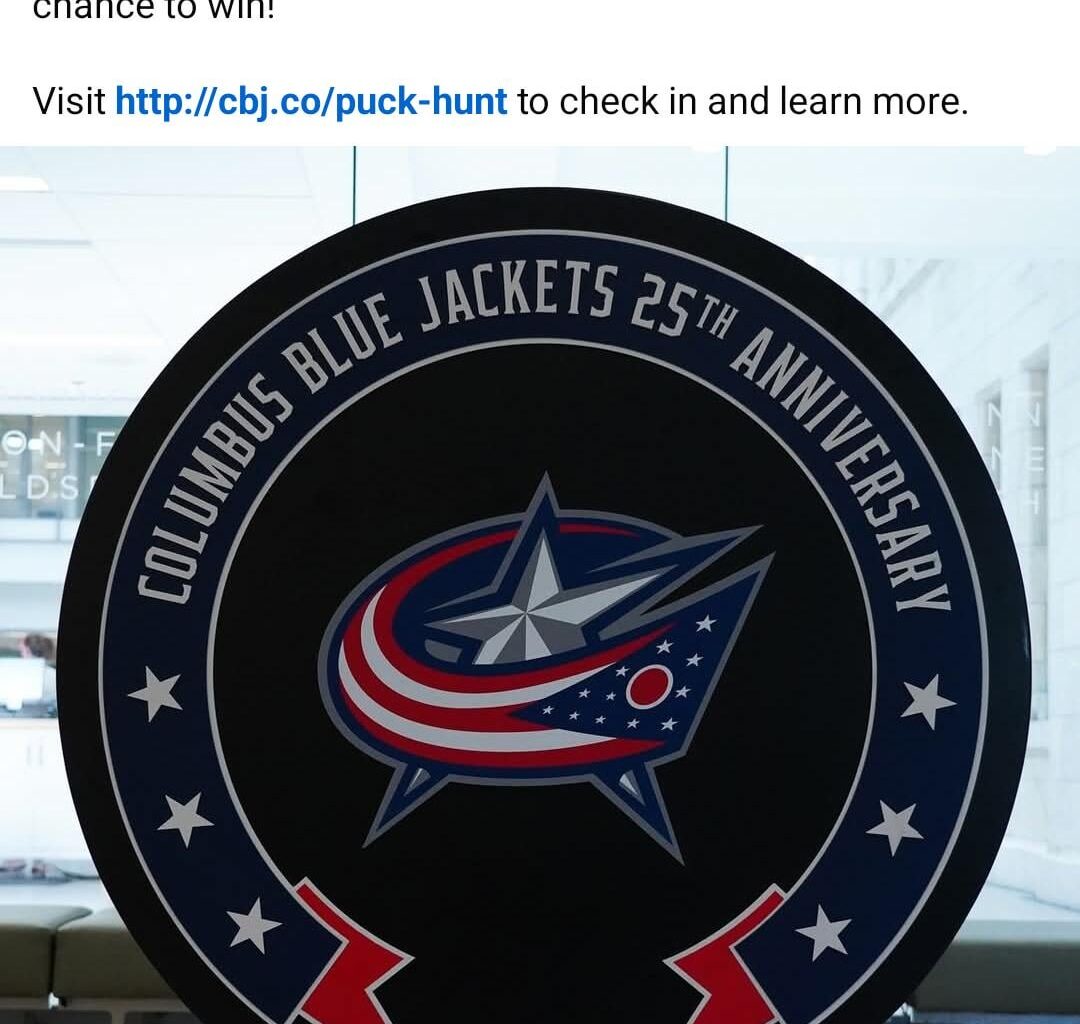Open the 25th Anniversary puck photo
Screen dimensions: 1080x1024
click(540, 600)
